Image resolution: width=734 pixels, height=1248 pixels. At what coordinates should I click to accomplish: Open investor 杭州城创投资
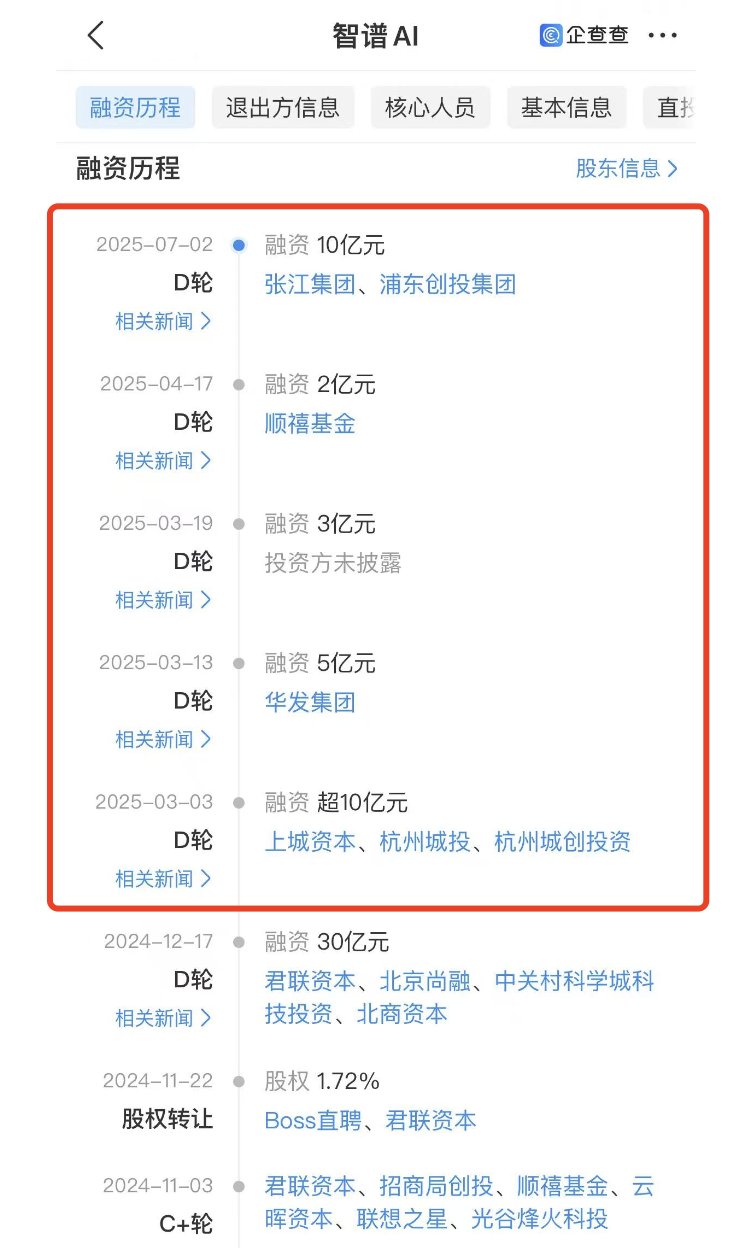[x=563, y=842]
